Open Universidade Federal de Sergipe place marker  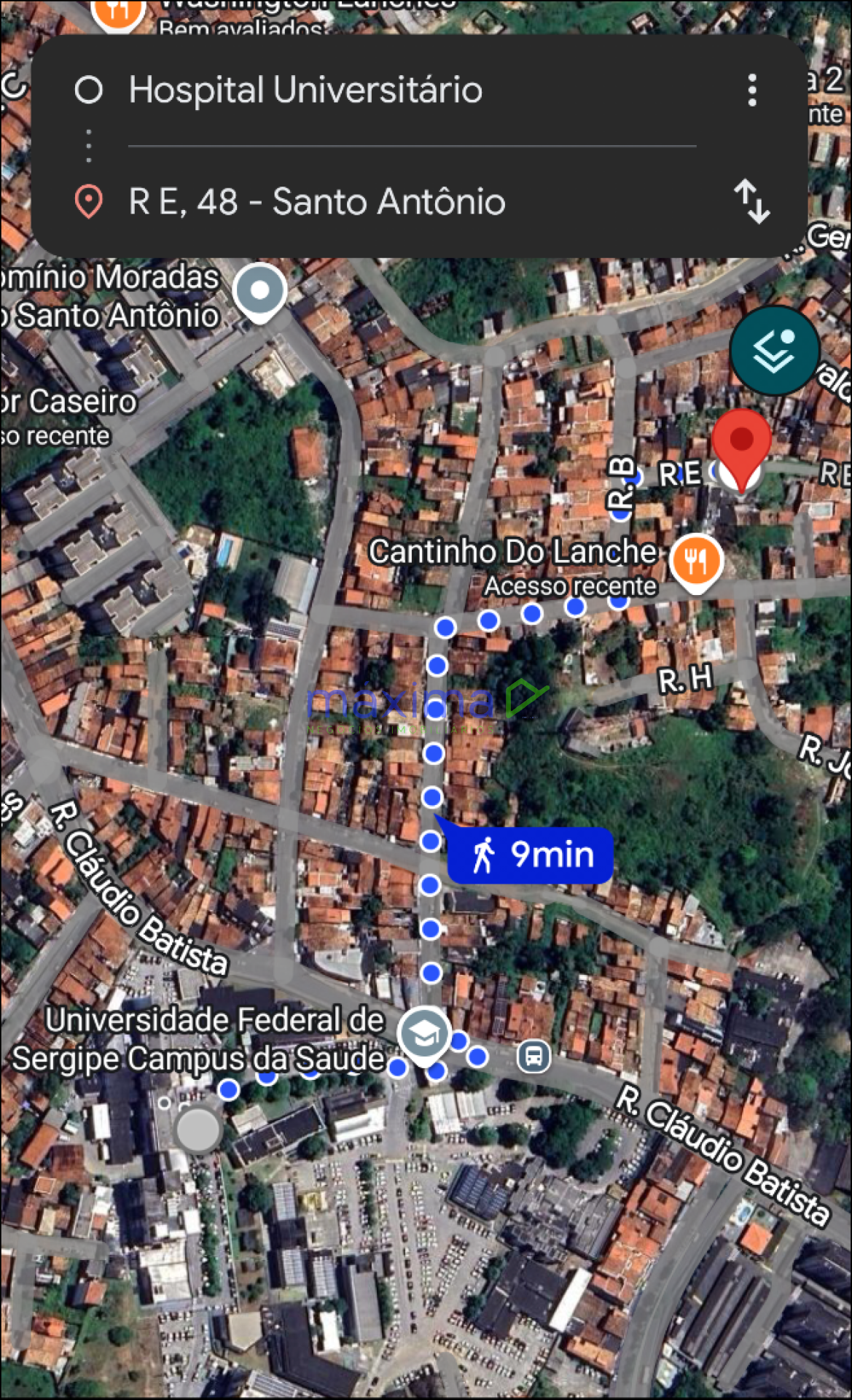pyautogui.click(x=424, y=1033)
